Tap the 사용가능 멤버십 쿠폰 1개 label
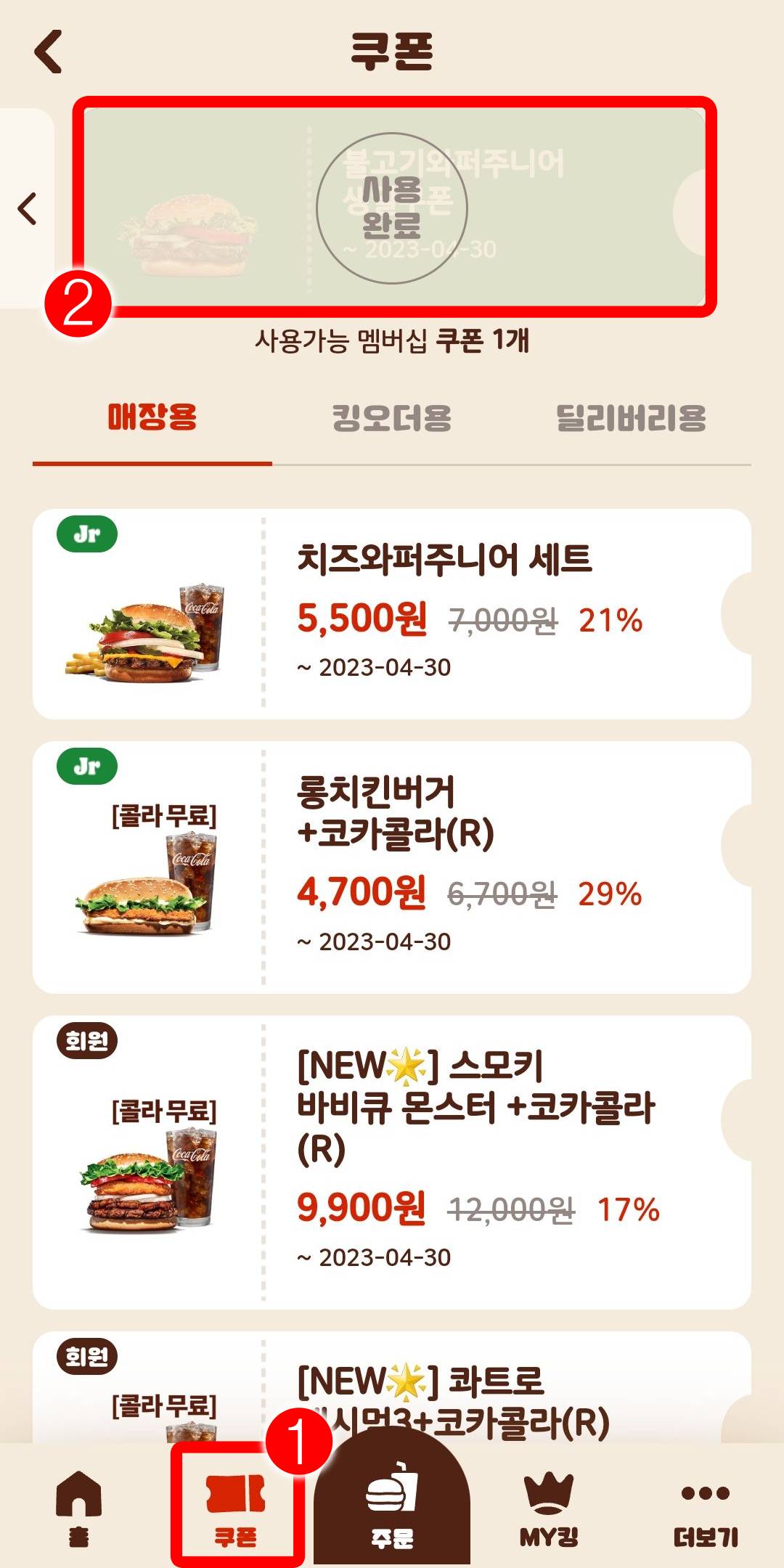The image size is (784, 1568). [x=392, y=340]
